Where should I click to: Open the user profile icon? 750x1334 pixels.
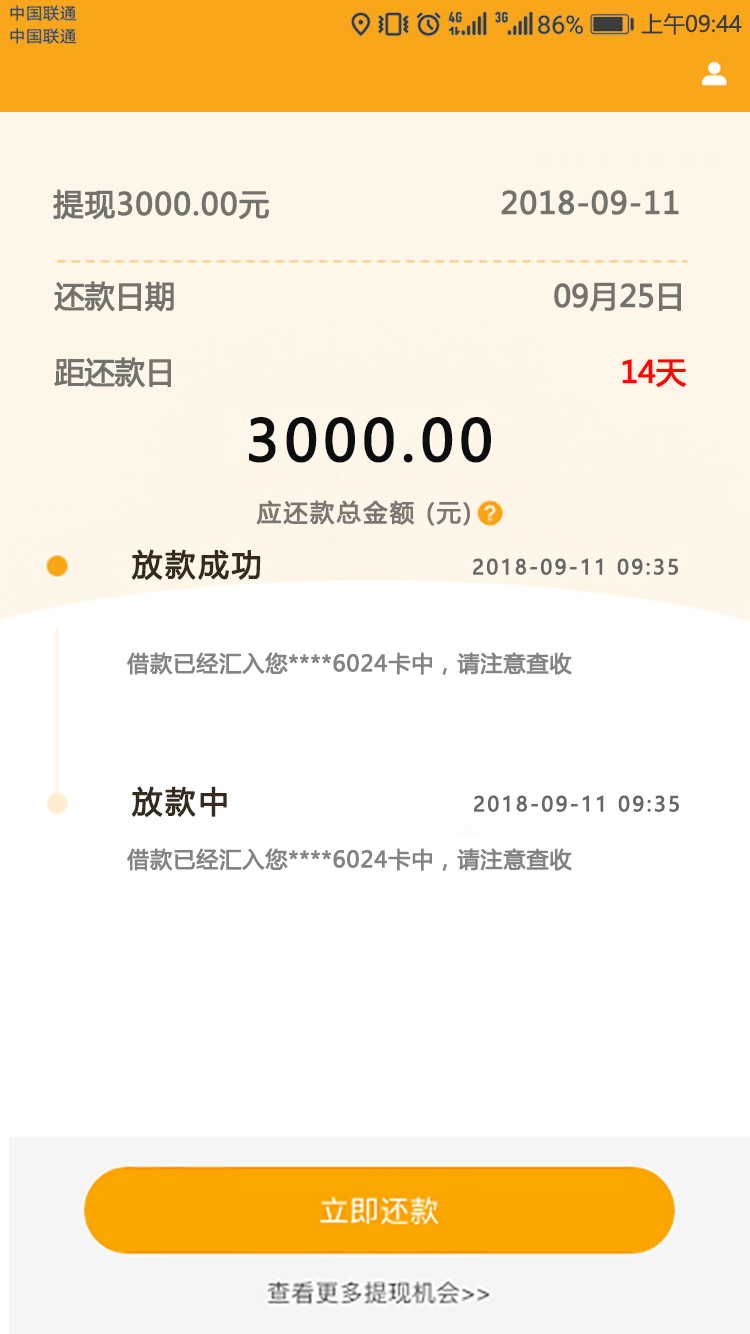tap(714, 74)
